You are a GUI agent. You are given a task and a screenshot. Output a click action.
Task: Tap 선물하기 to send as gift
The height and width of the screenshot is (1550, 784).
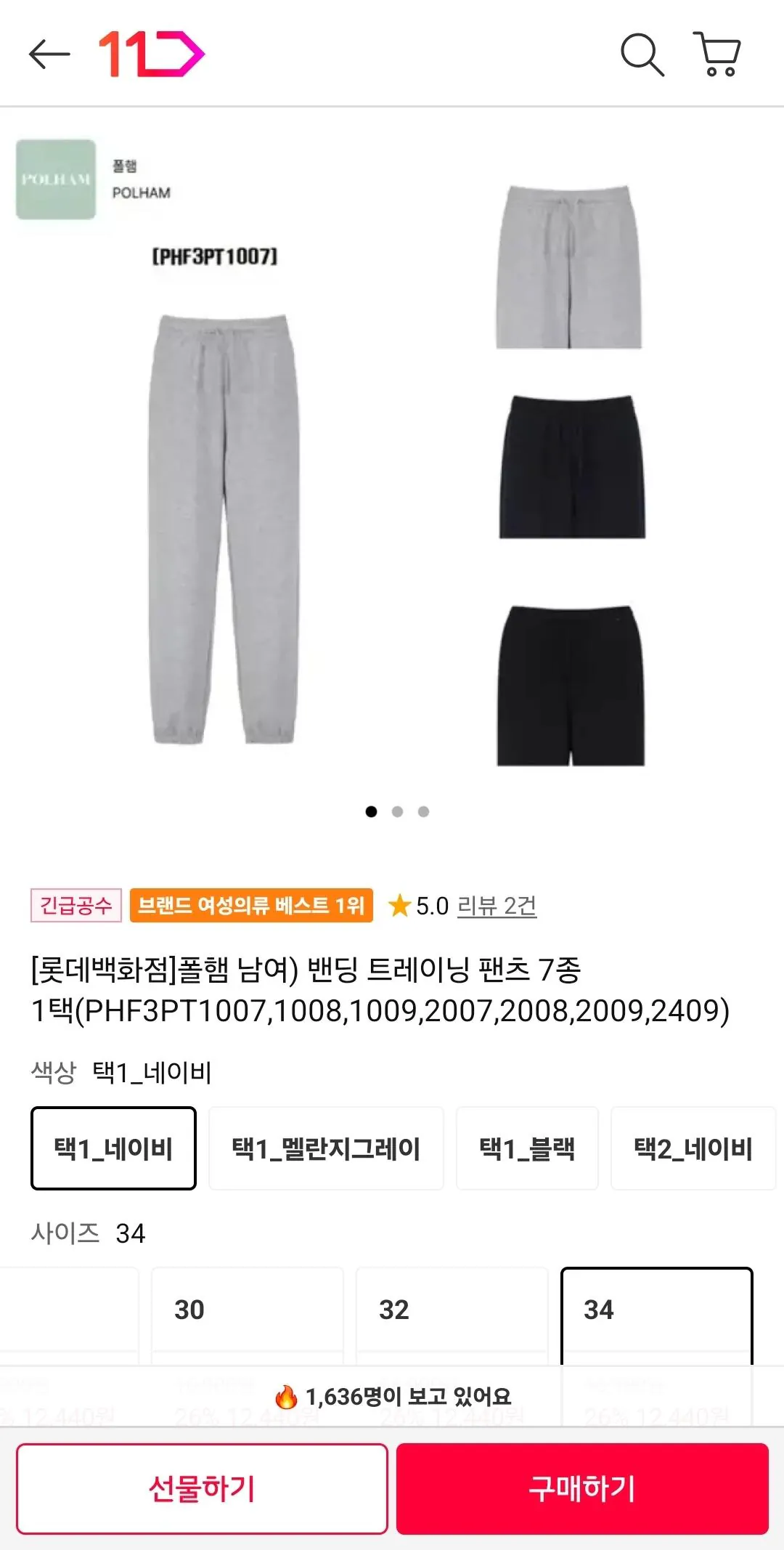(202, 1488)
